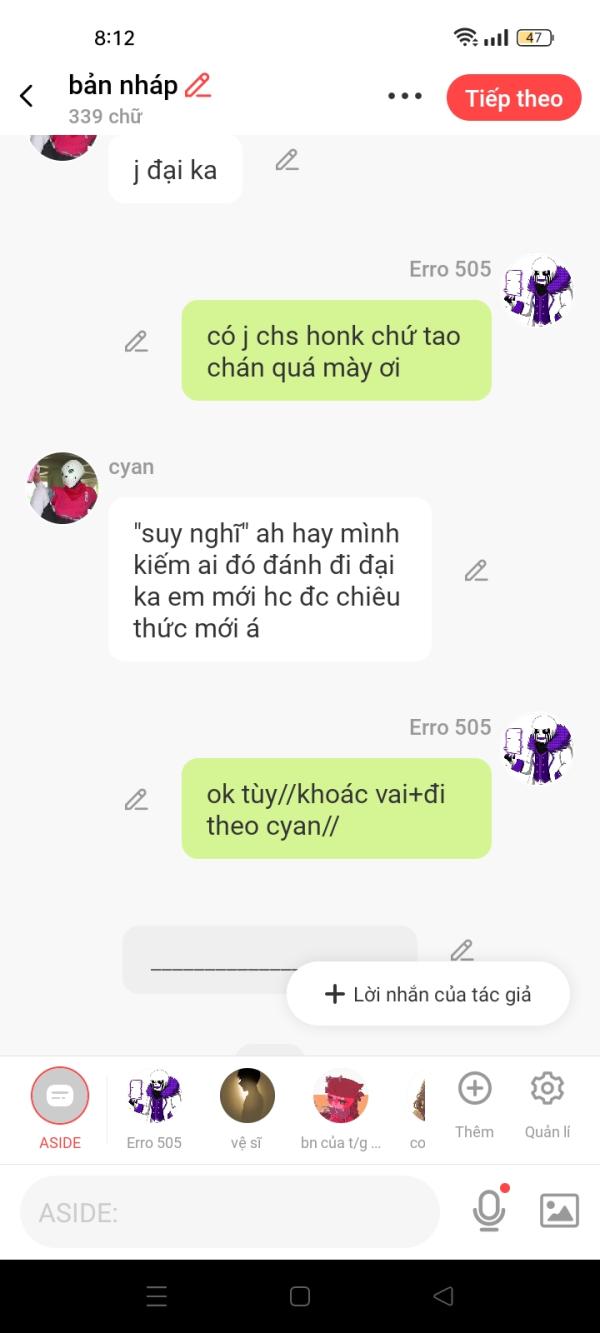Edit the message "có j chs honk"
The height and width of the screenshot is (1333, 600).
click(136, 342)
